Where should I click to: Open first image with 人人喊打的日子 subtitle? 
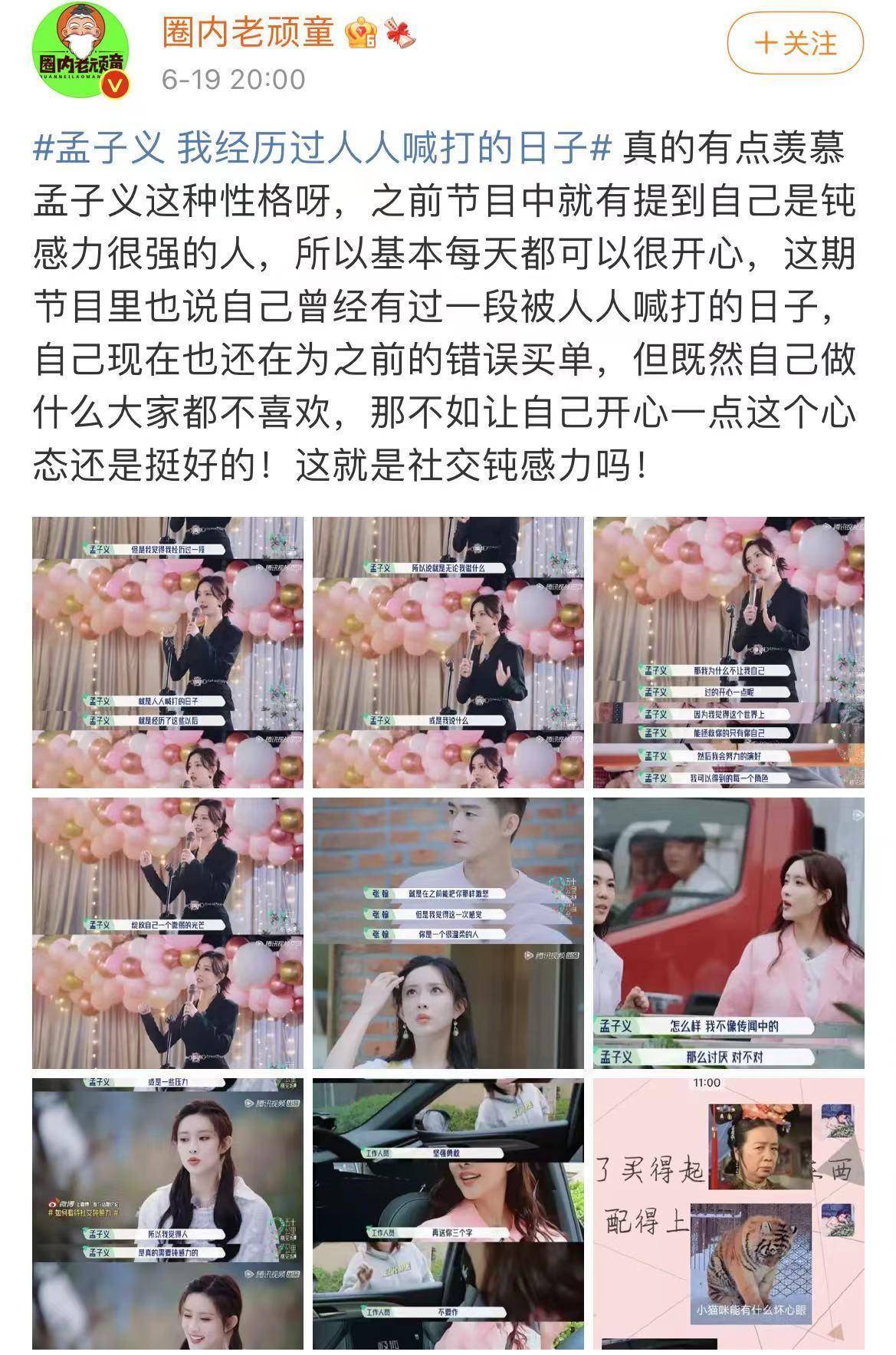click(168, 652)
